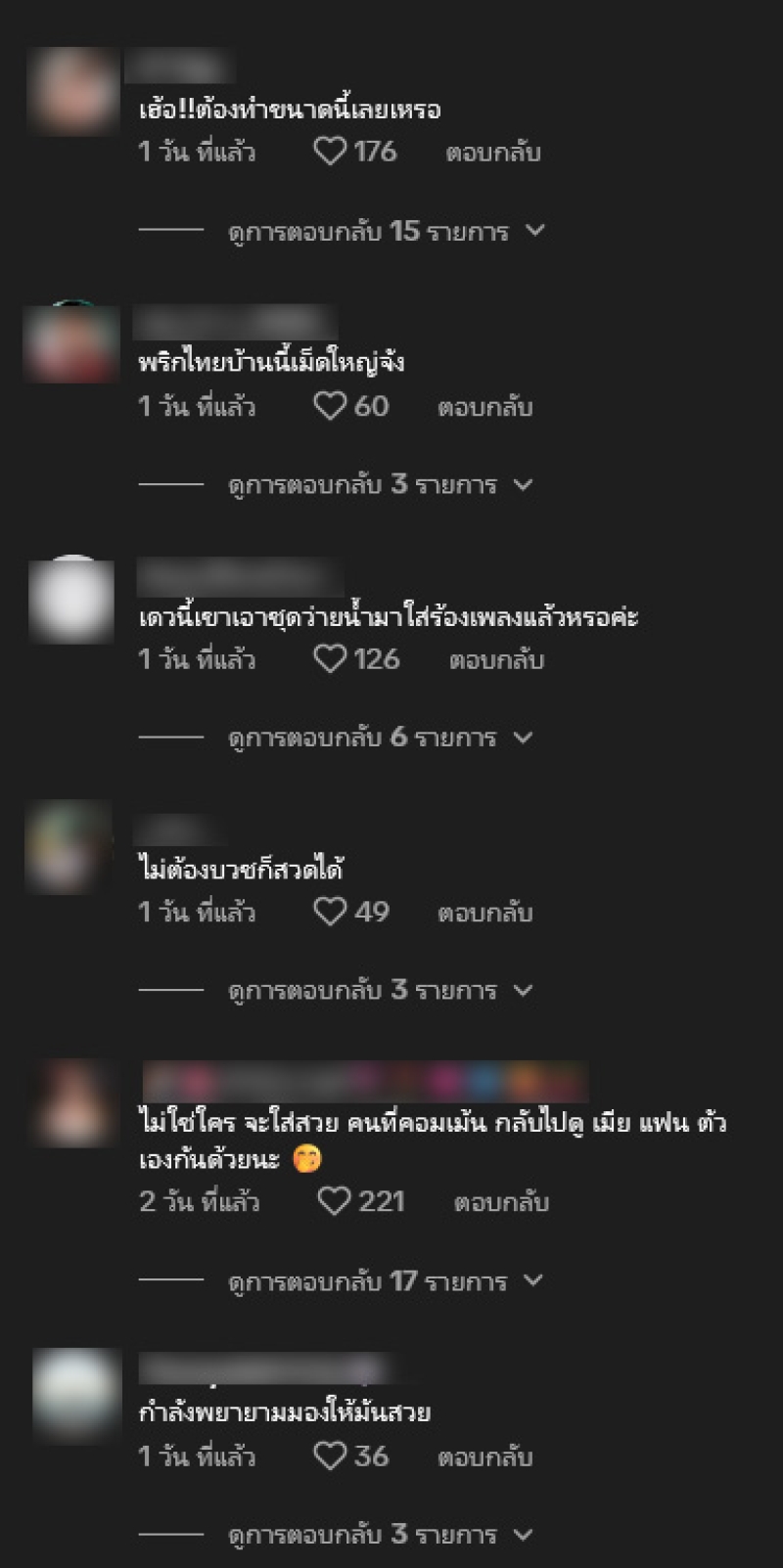Like the comment with 126 likes

pos(331,659)
